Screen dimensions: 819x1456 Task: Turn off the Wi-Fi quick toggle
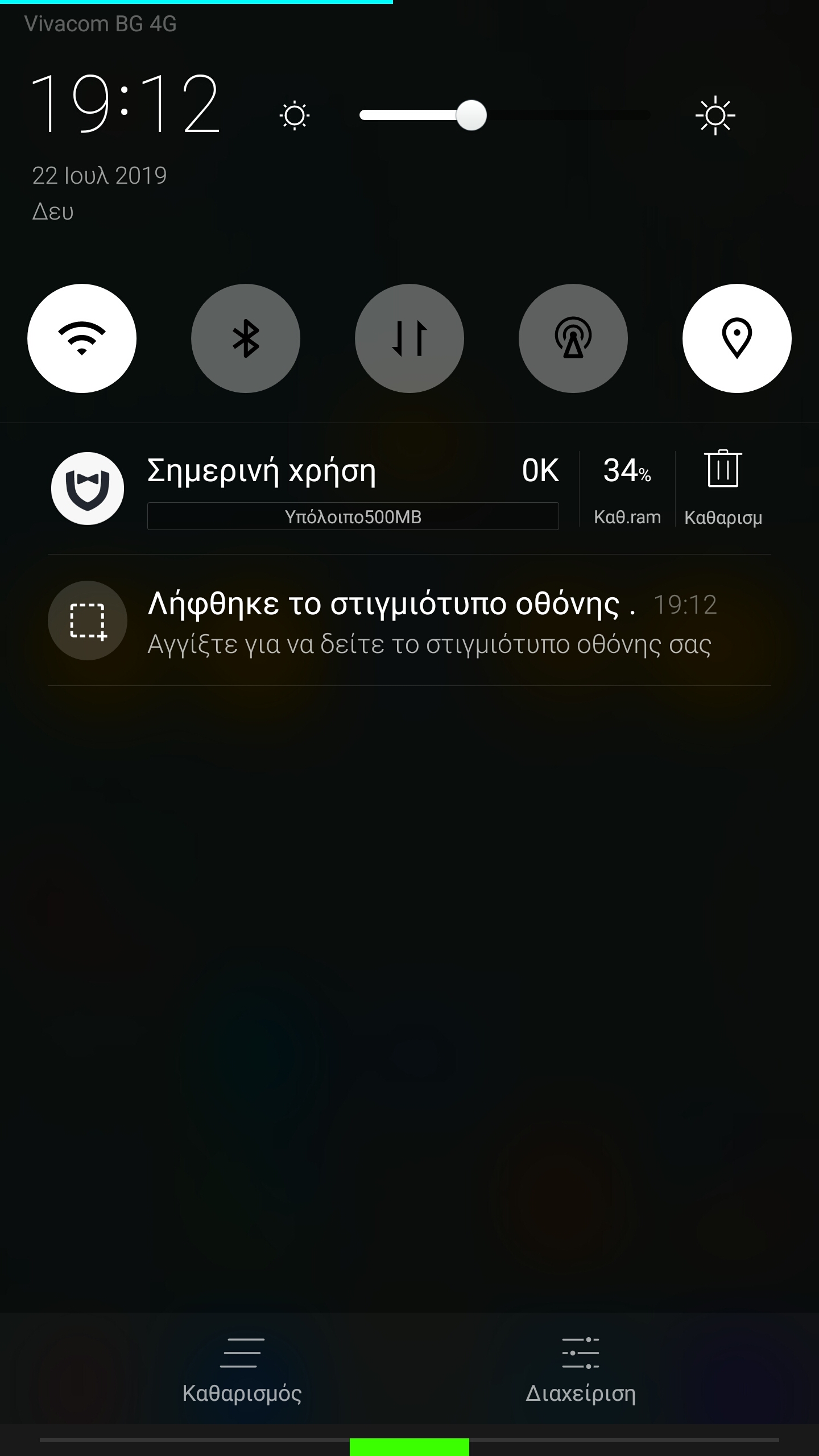tap(82, 338)
